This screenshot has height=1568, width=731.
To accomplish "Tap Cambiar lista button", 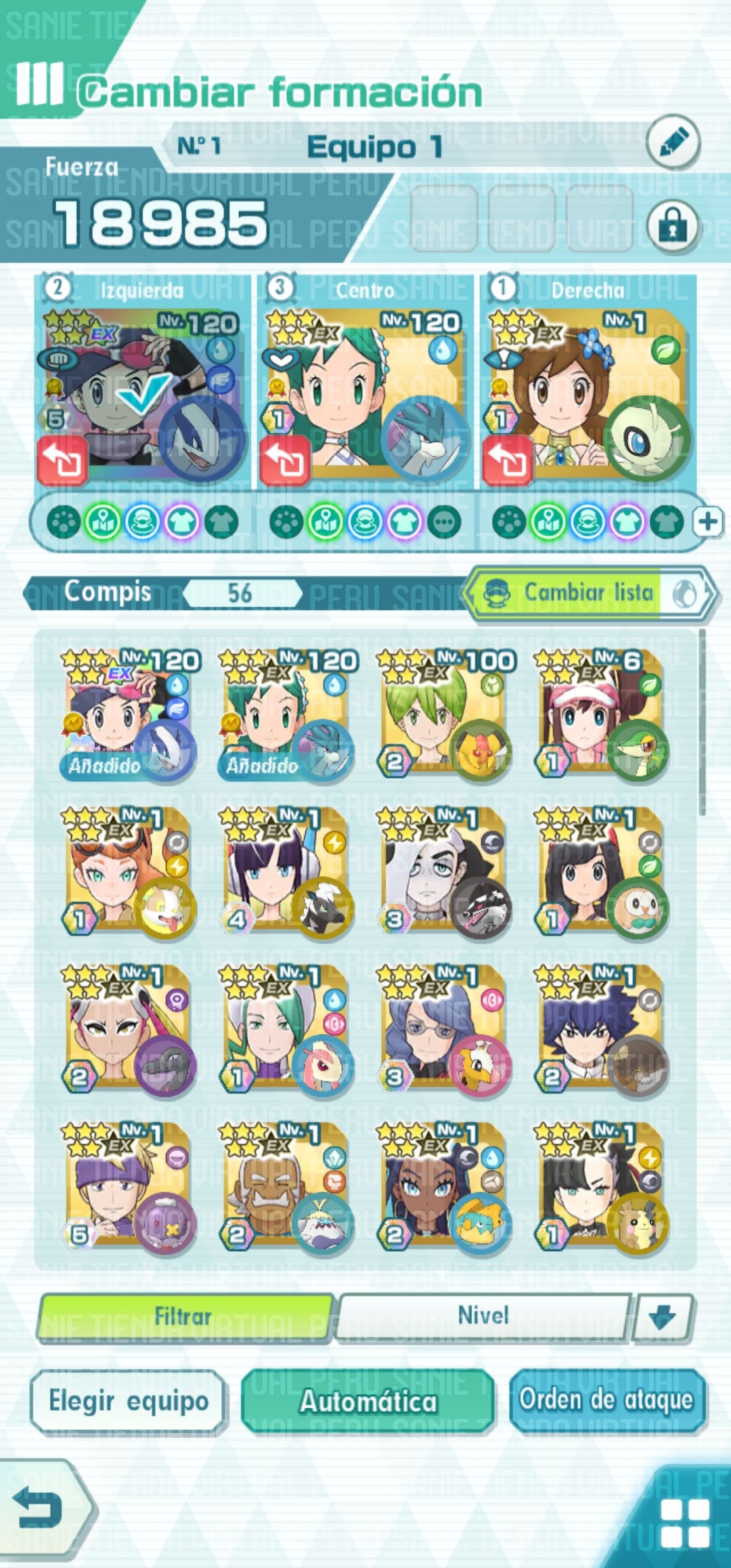I will tap(590, 593).
